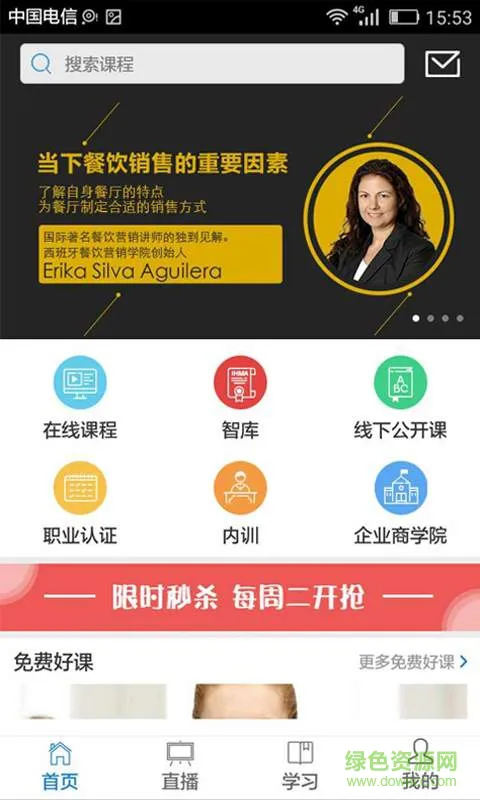Viewport: 480px width, 800px height.
Task: Open the 智库 section
Action: coord(240,397)
